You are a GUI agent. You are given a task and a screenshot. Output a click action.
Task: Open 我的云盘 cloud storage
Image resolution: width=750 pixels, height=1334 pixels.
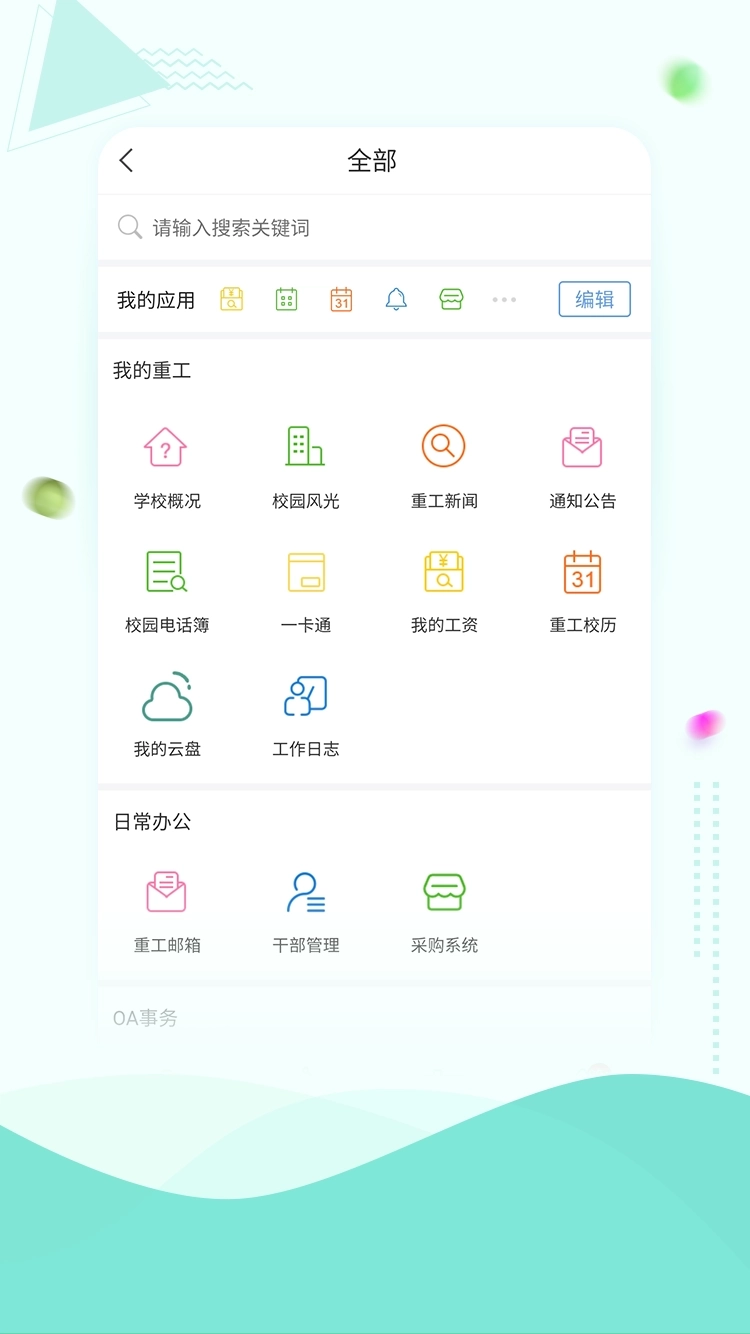[x=165, y=713]
